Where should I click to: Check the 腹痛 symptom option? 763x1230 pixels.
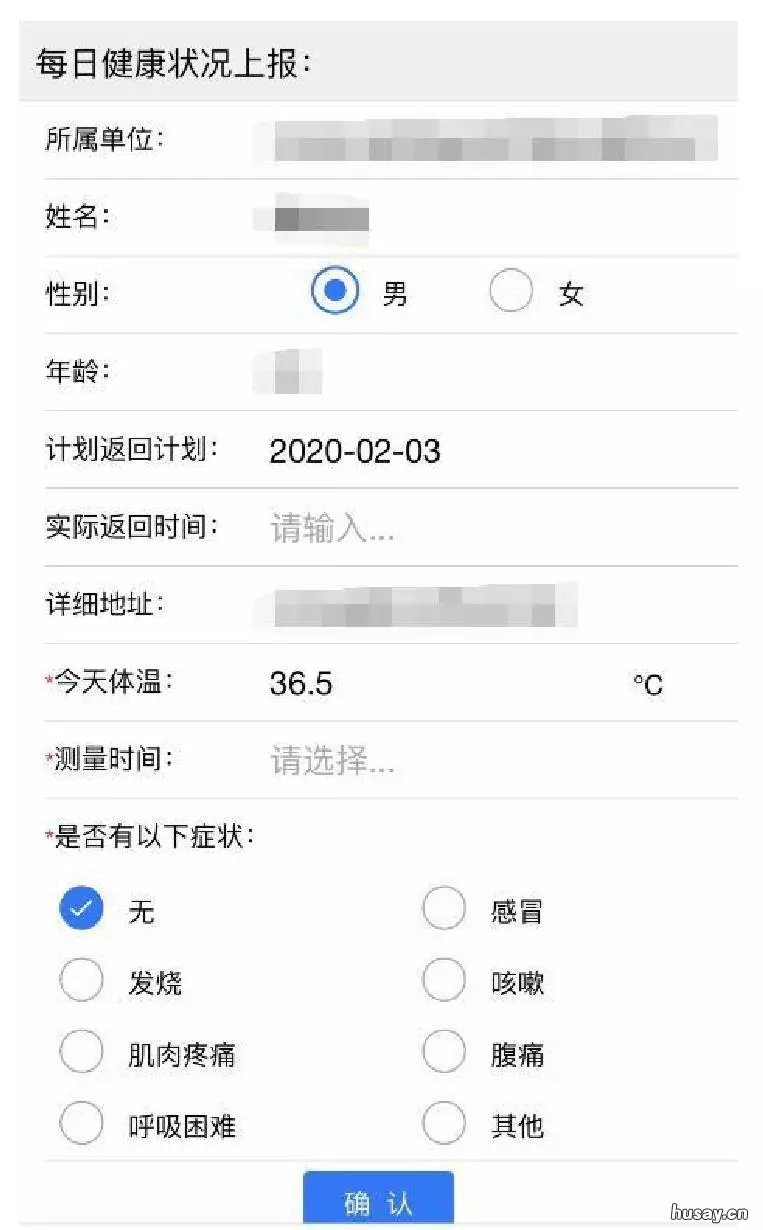tap(444, 1053)
